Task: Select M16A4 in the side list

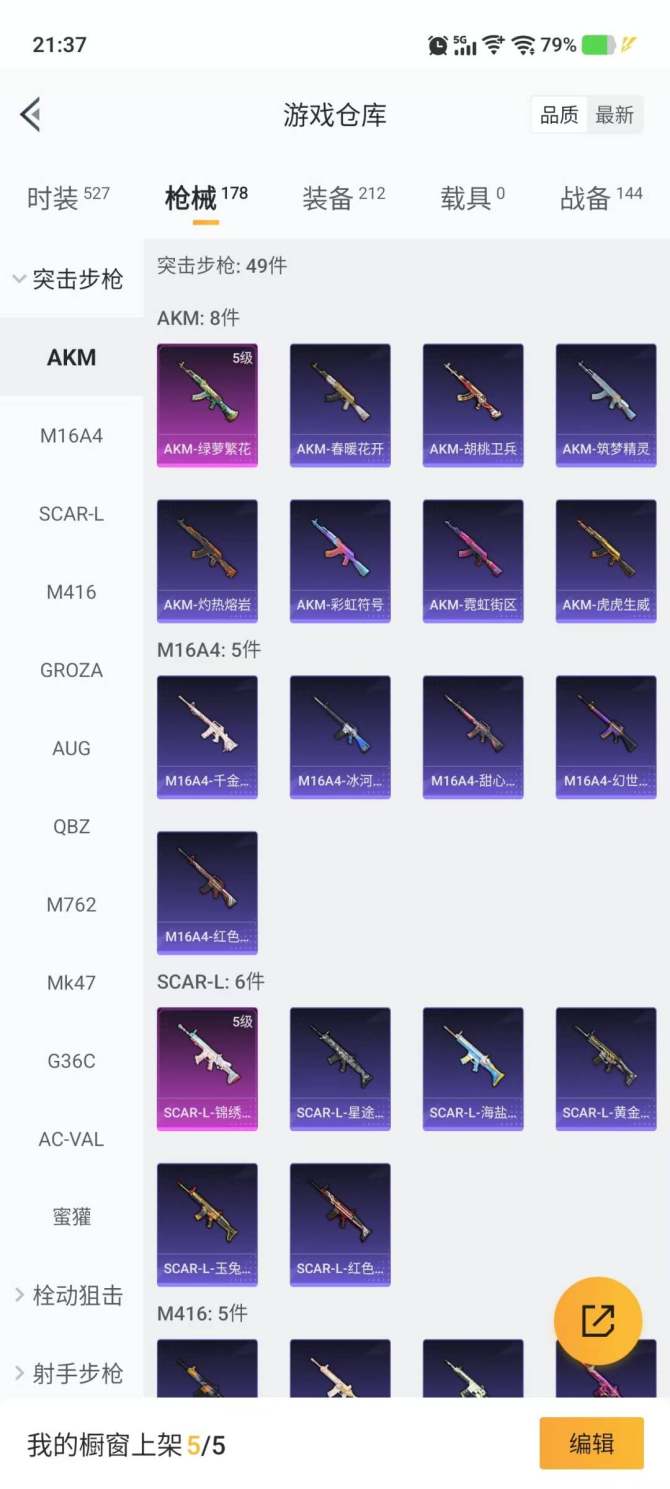Action: [x=71, y=436]
